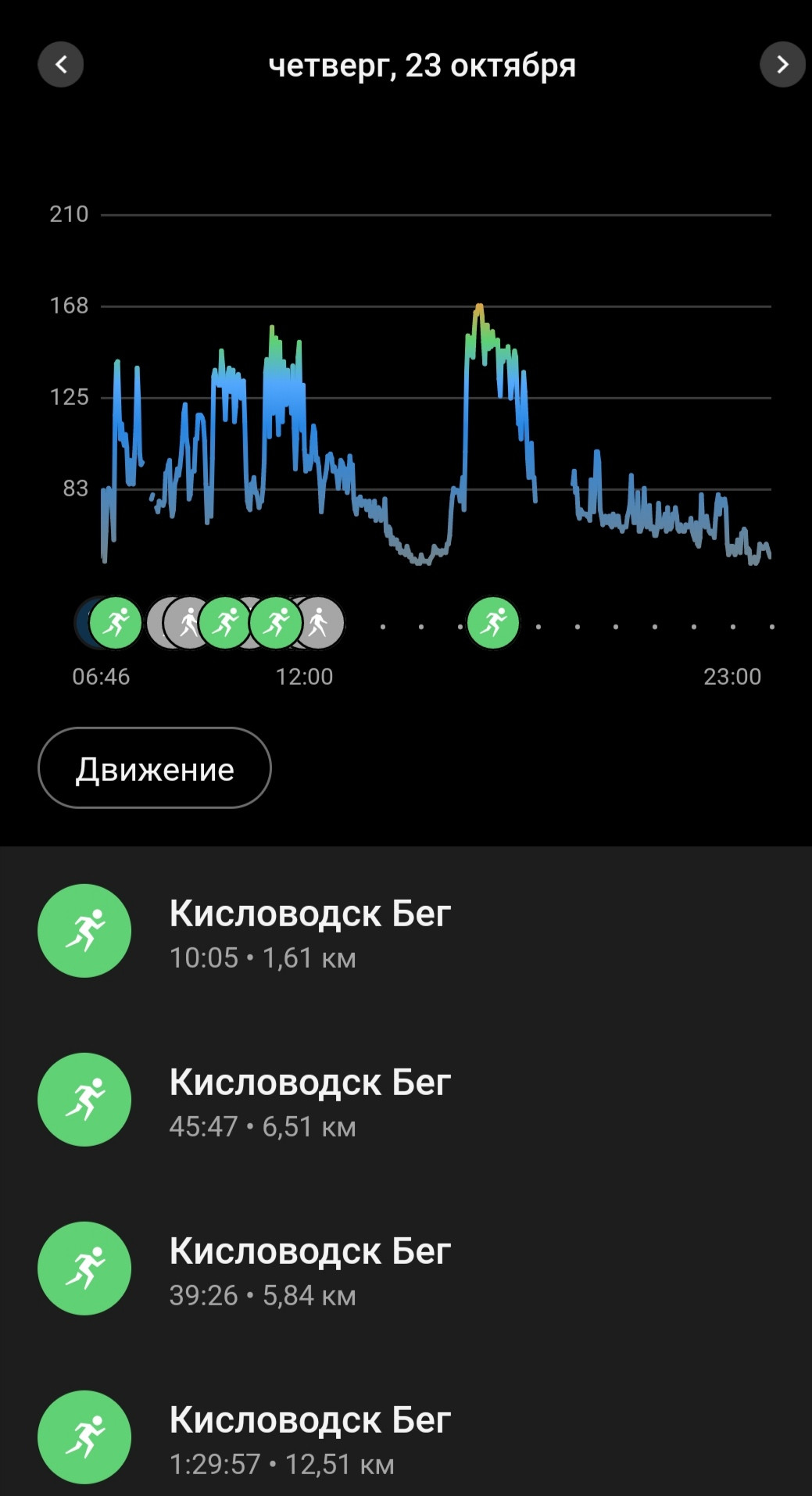Open the 12,51 км Кисловодск Бег activity
The height and width of the screenshot is (1496, 812).
[x=406, y=1437]
